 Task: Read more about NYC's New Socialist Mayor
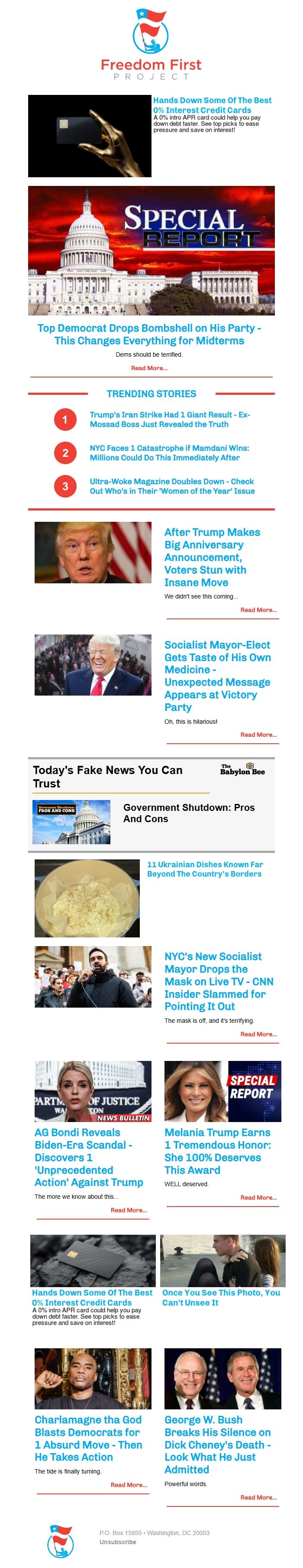258,1034
